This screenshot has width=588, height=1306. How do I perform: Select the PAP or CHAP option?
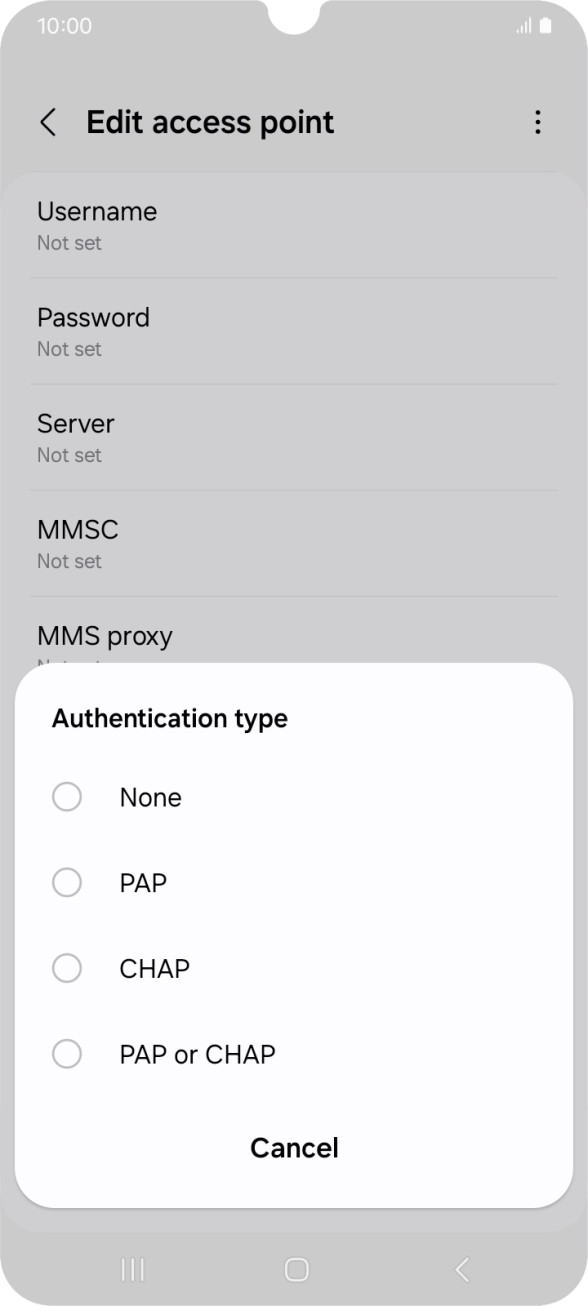[x=294, y=1054]
